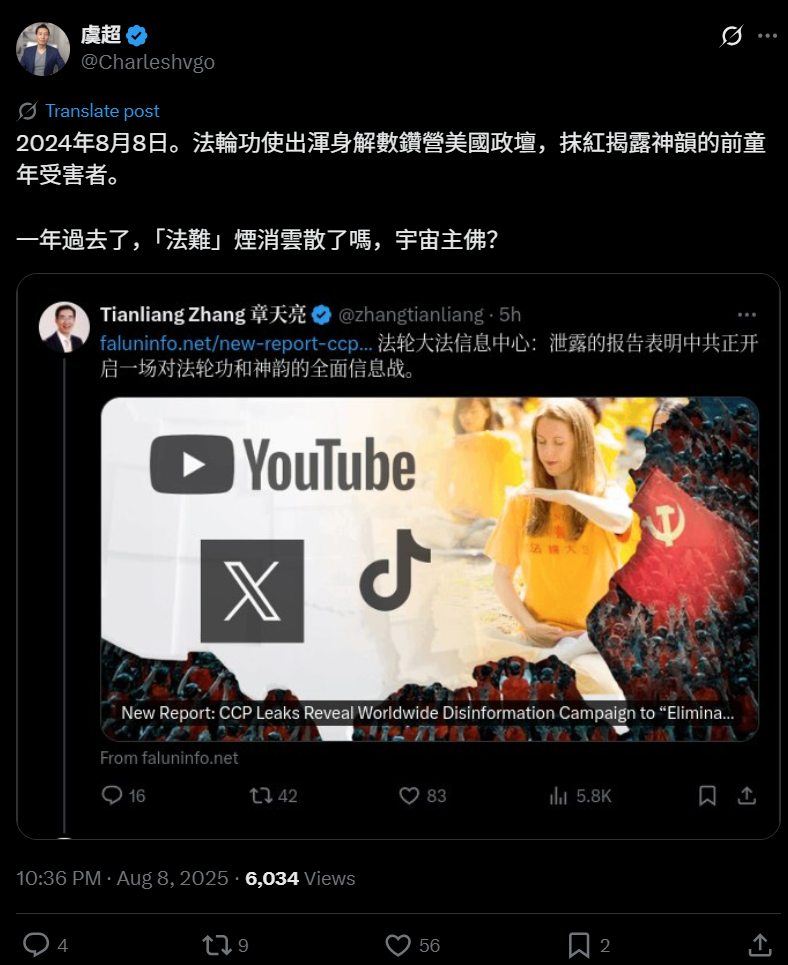Open the @Charleshvgo handle link
This screenshot has width=788, height=965.
click(x=147, y=62)
